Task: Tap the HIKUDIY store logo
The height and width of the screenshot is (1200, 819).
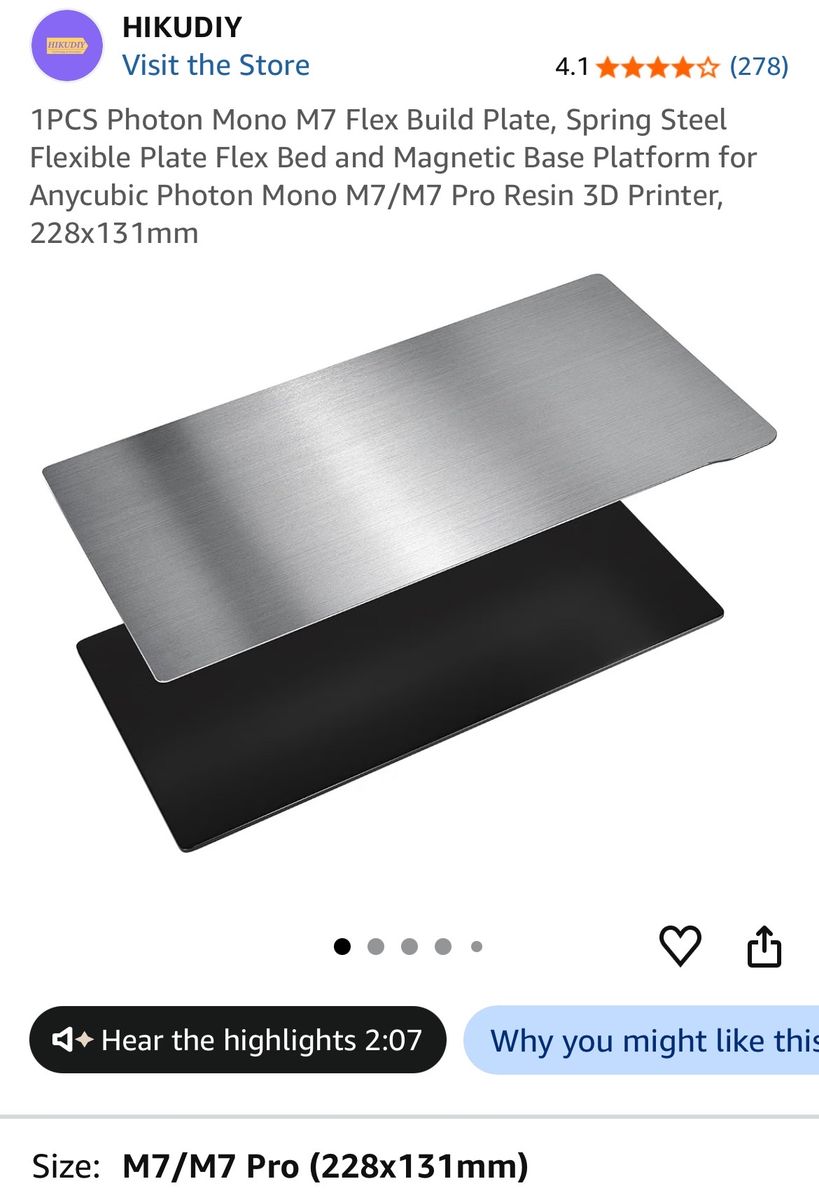Action: pos(67,48)
